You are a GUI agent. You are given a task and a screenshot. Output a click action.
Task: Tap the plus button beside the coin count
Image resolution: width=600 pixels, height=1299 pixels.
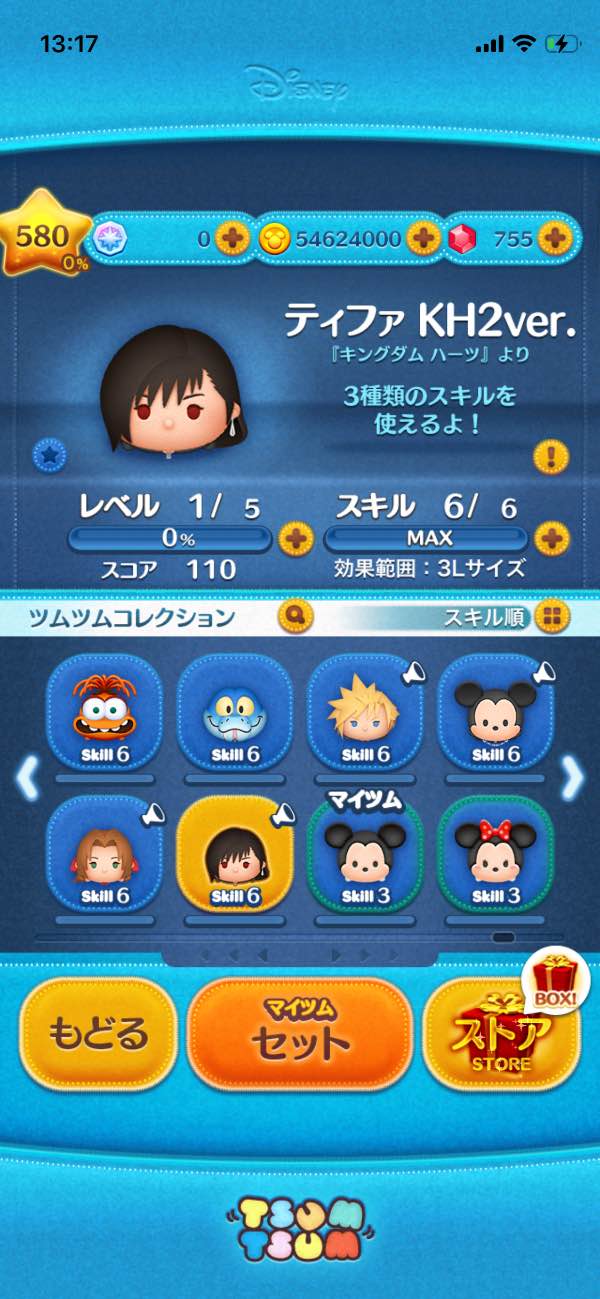(x=423, y=238)
